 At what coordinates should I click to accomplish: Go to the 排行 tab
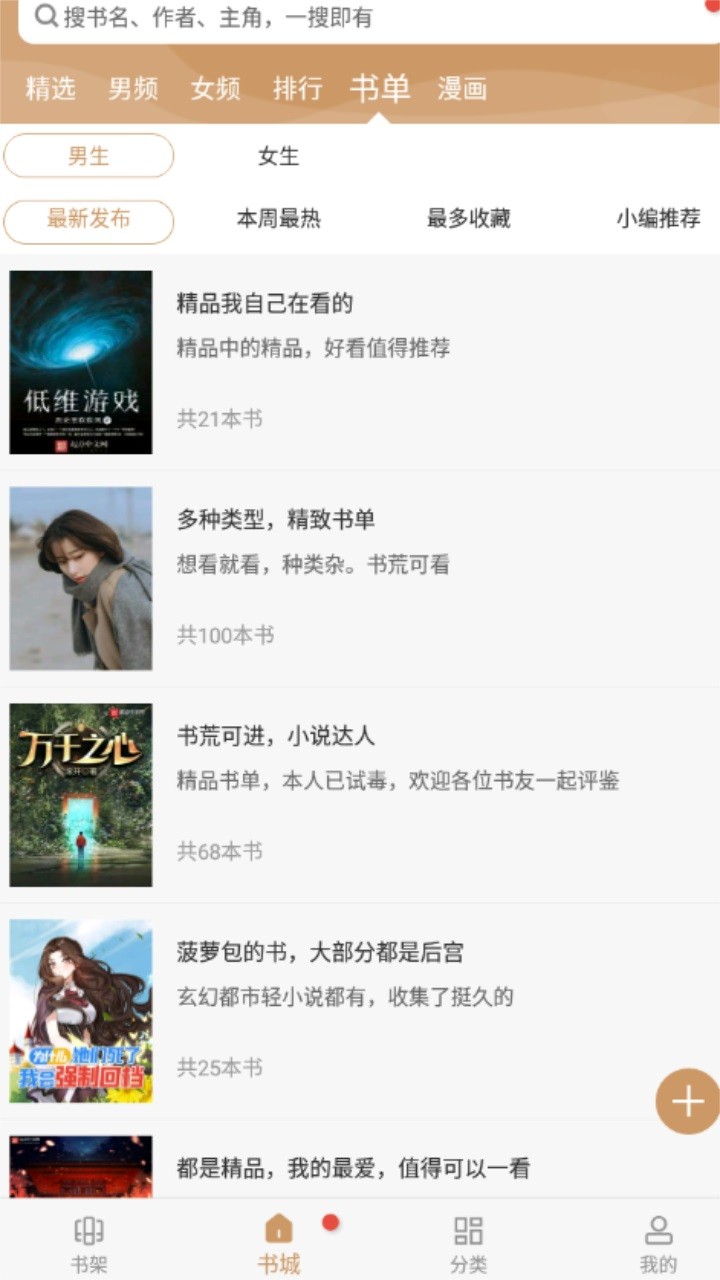pyautogui.click(x=298, y=88)
